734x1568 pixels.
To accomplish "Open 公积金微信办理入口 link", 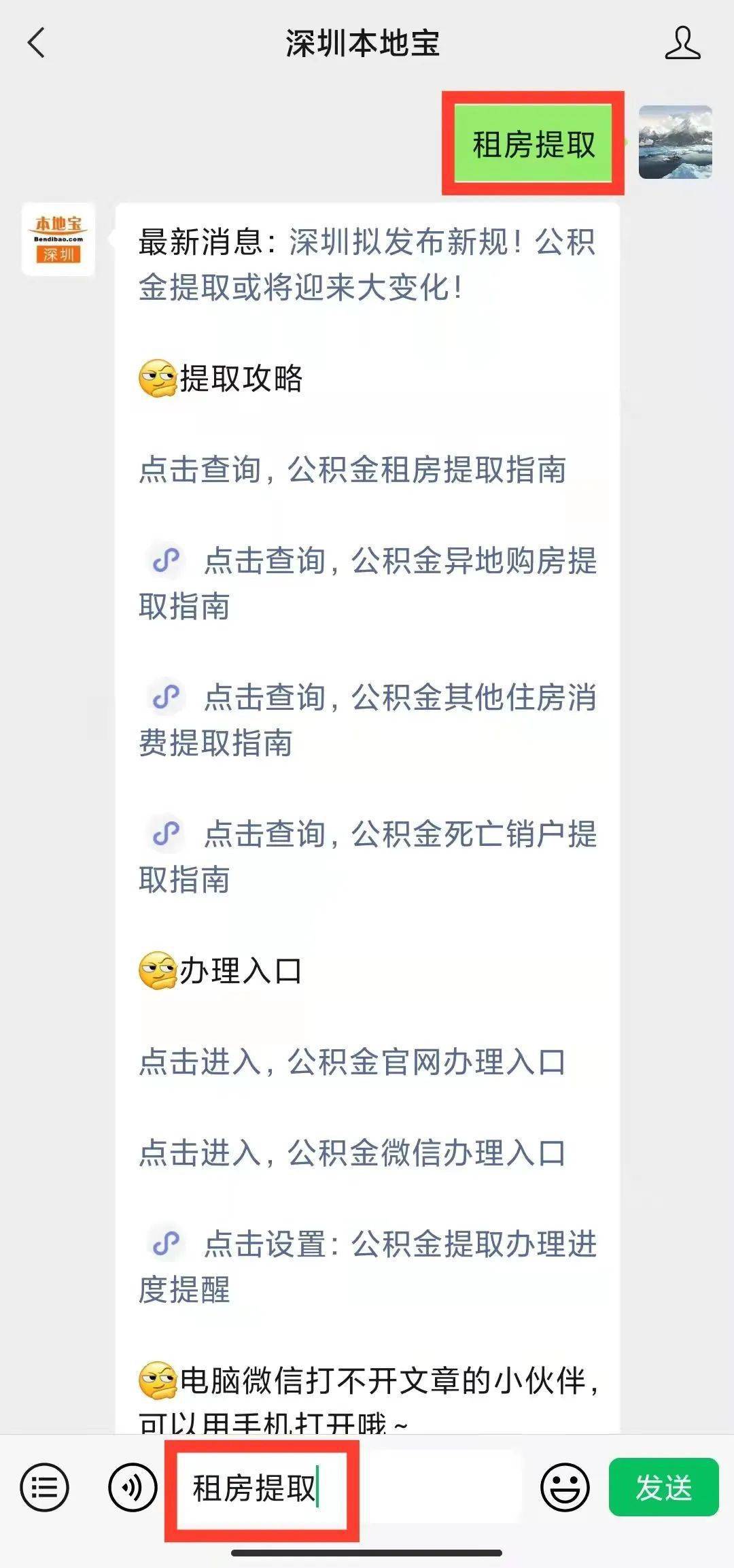I will (352, 1153).
